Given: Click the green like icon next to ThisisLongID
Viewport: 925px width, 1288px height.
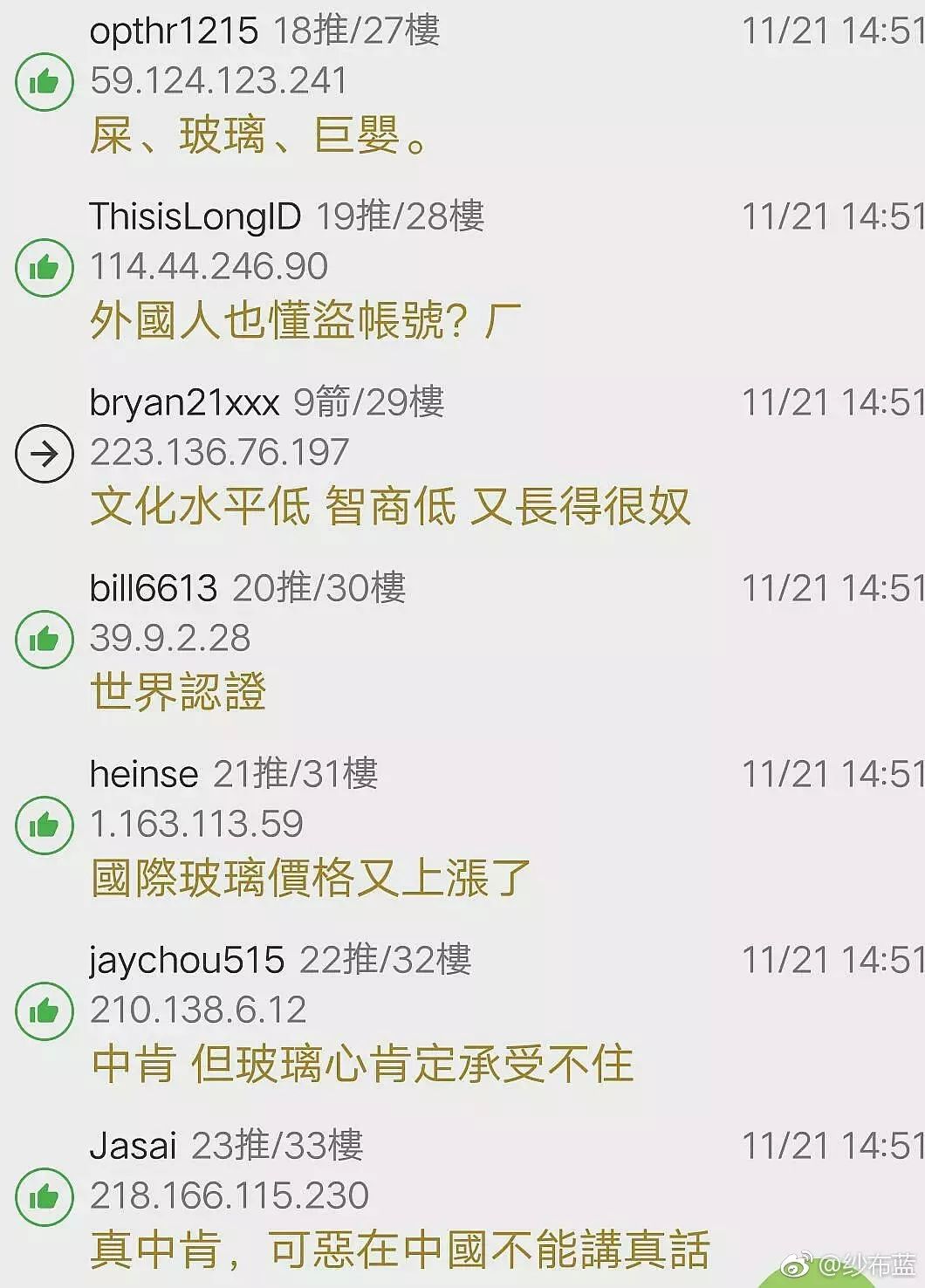Looking at the screenshot, I should [43, 266].
